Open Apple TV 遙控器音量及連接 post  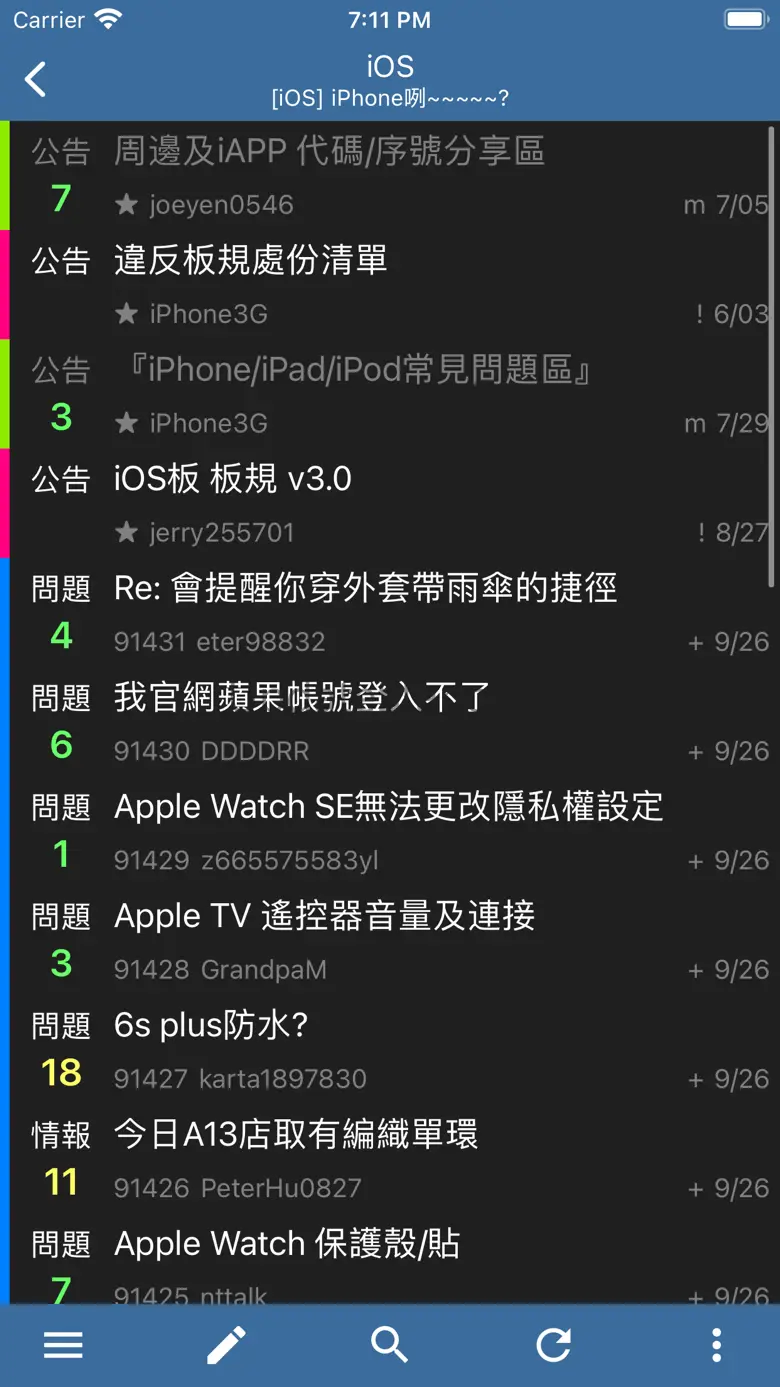pyautogui.click(x=390, y=939)
